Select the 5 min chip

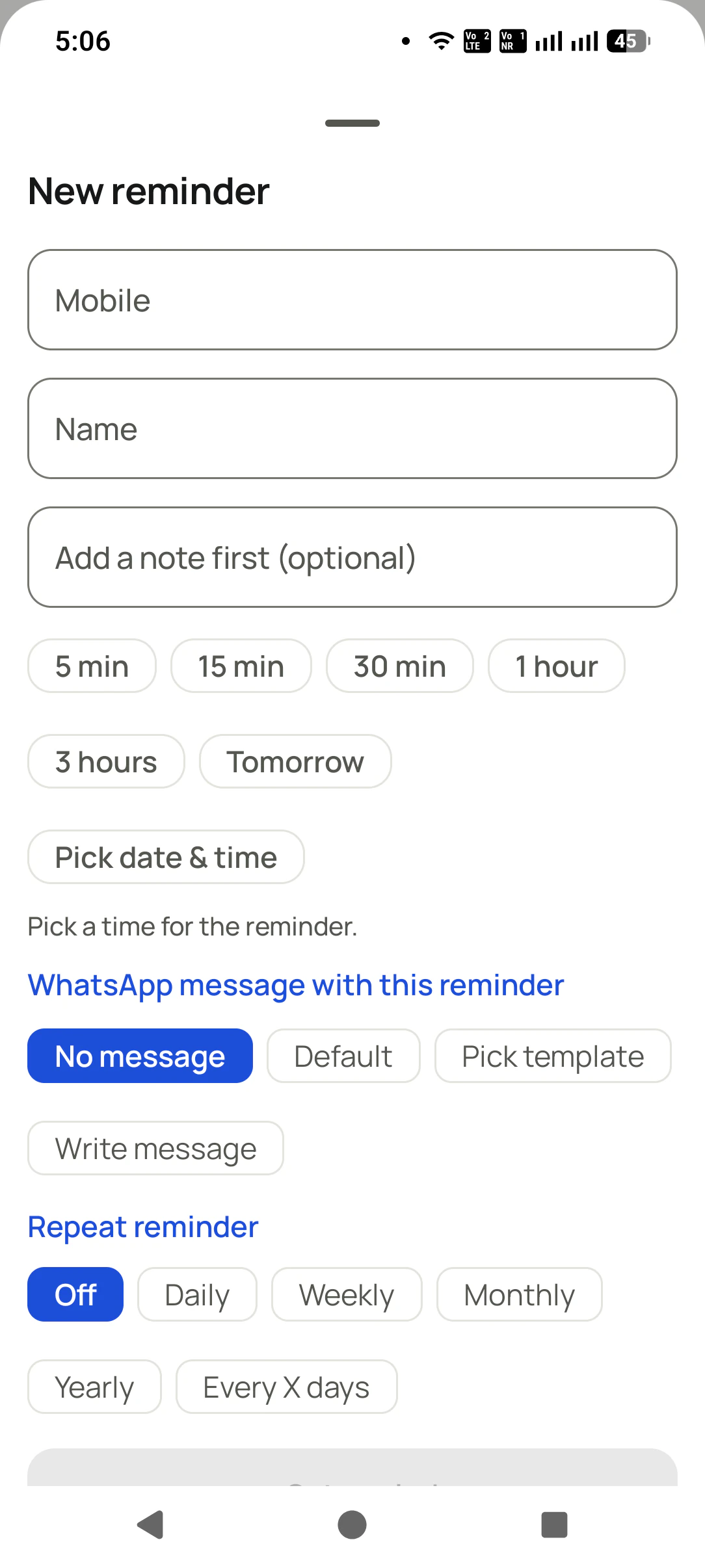pos(92,666)
